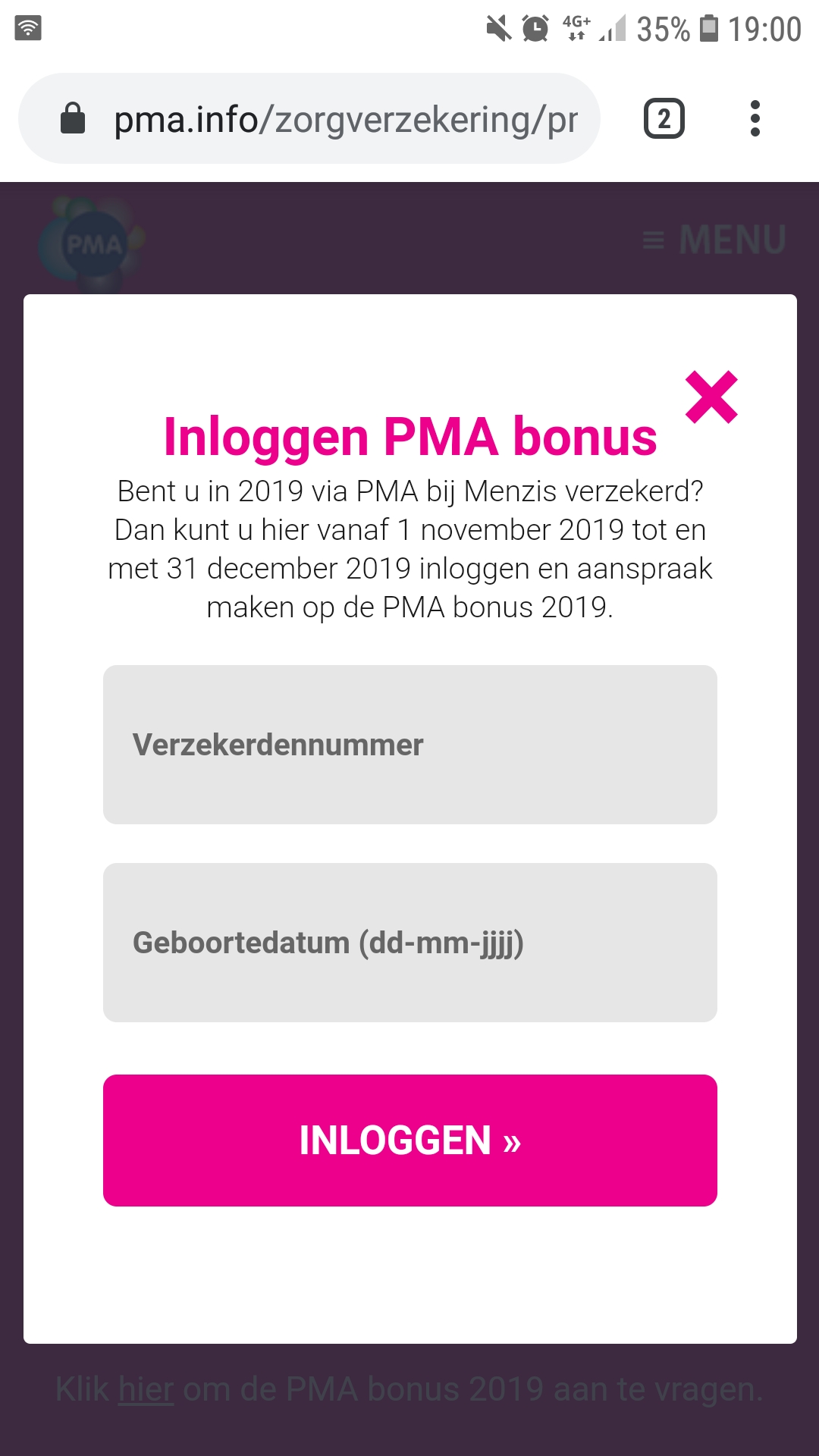The width and height of the screenshot is (819, 1456).
Task: Close the Inloggen PMA bonus dialog
Action: click(711, 397)
